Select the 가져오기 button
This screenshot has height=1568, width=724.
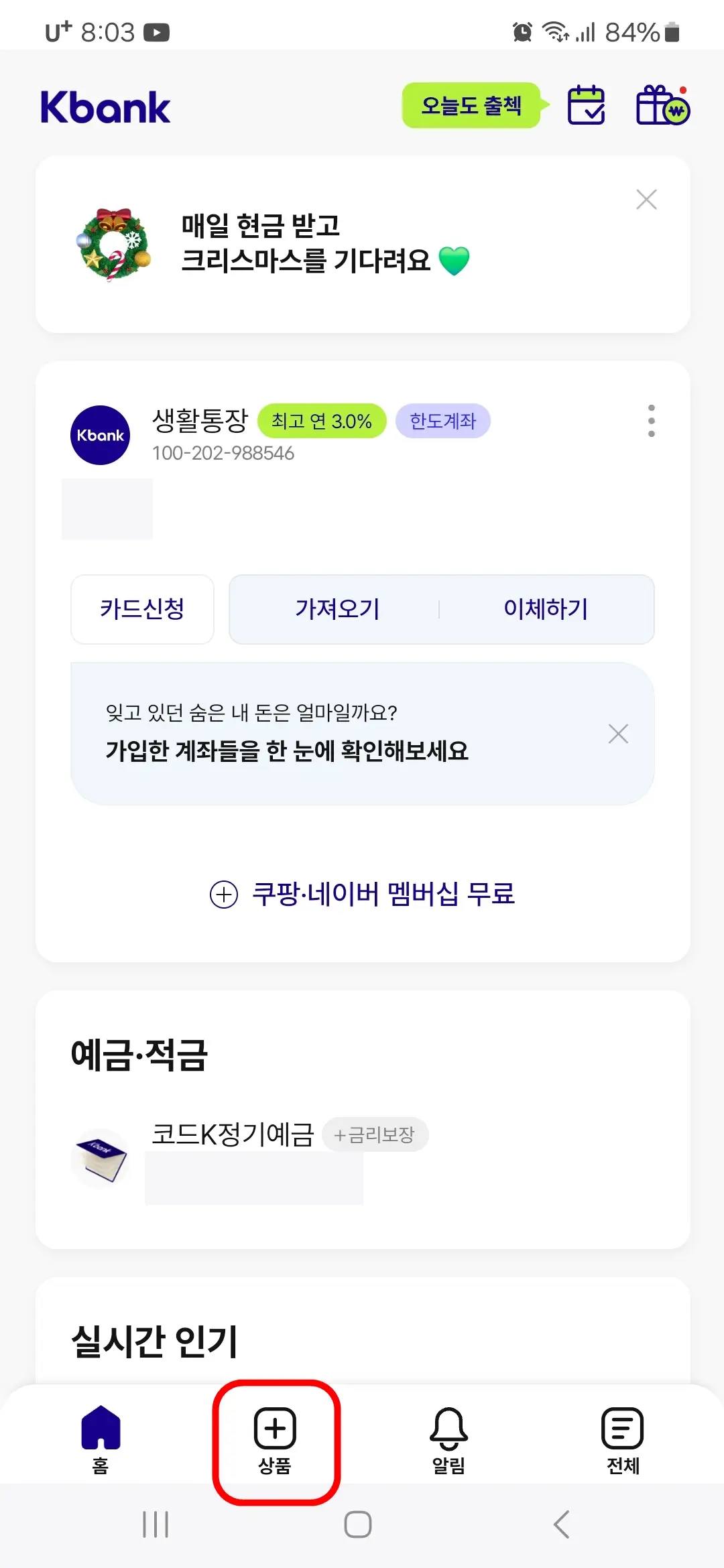338,610
